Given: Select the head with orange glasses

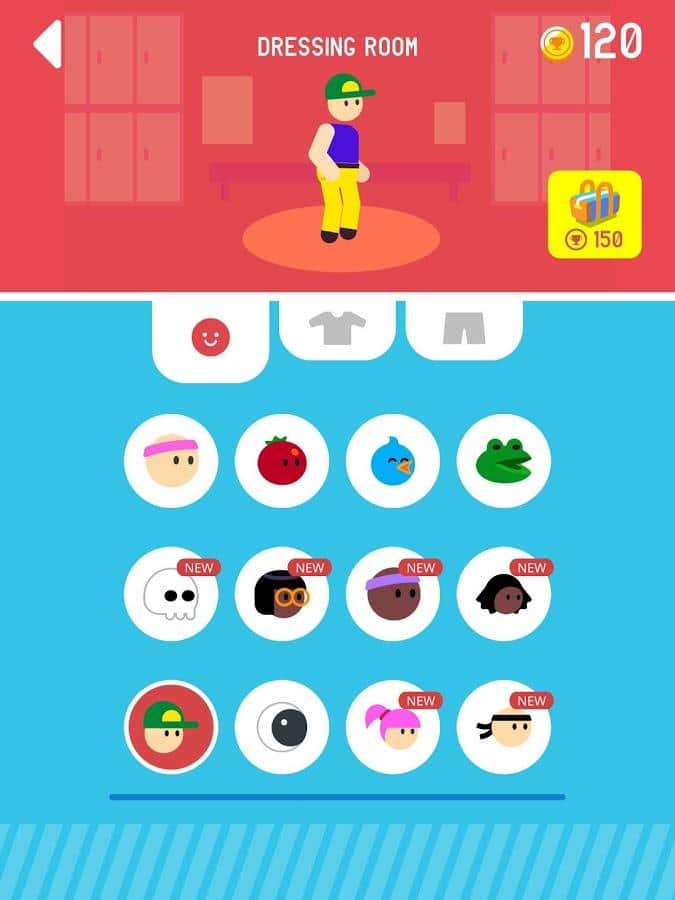Looking at the screenshot, I should point(282,594).
